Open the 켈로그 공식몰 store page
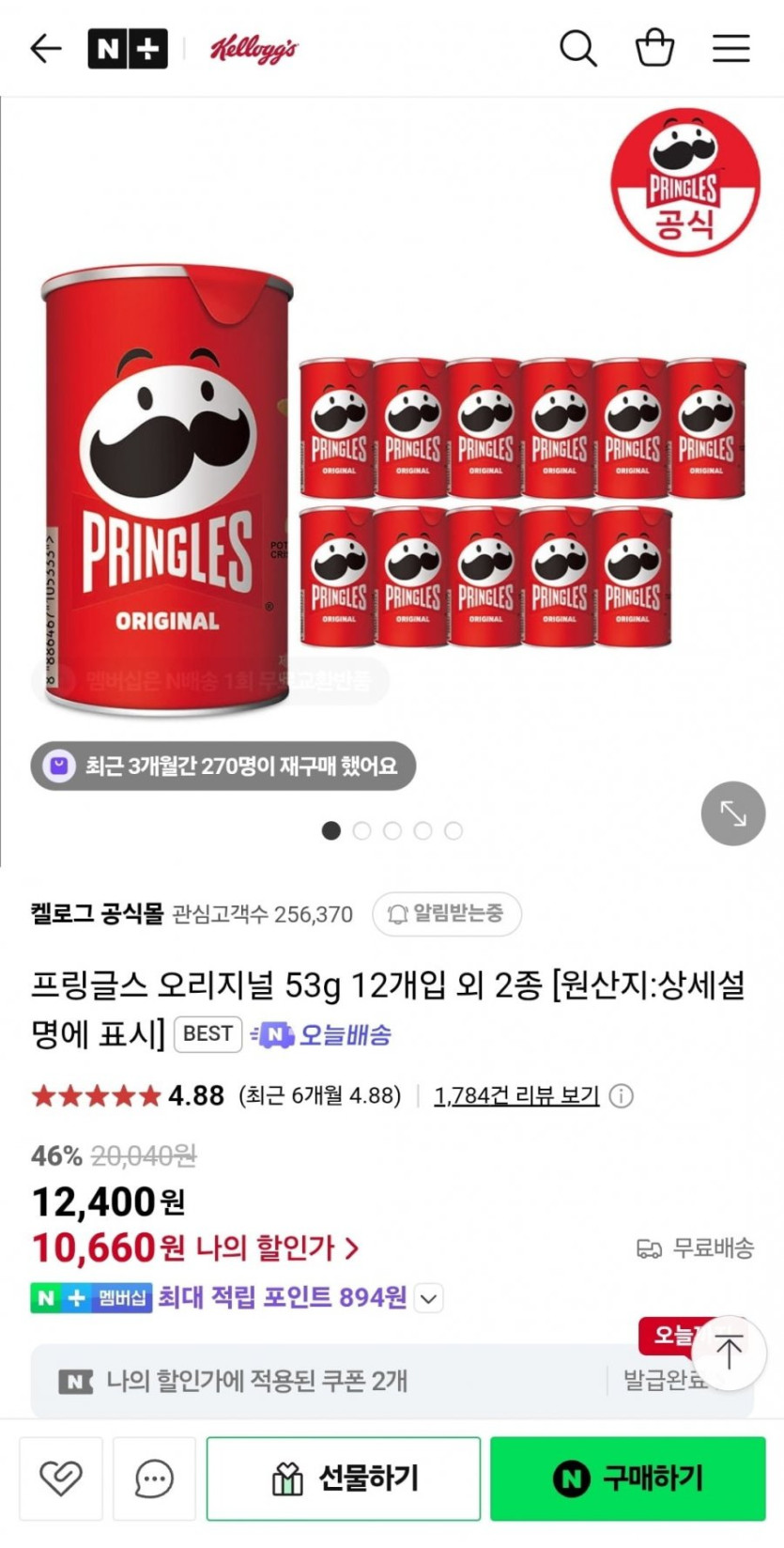 pos(98,913)
